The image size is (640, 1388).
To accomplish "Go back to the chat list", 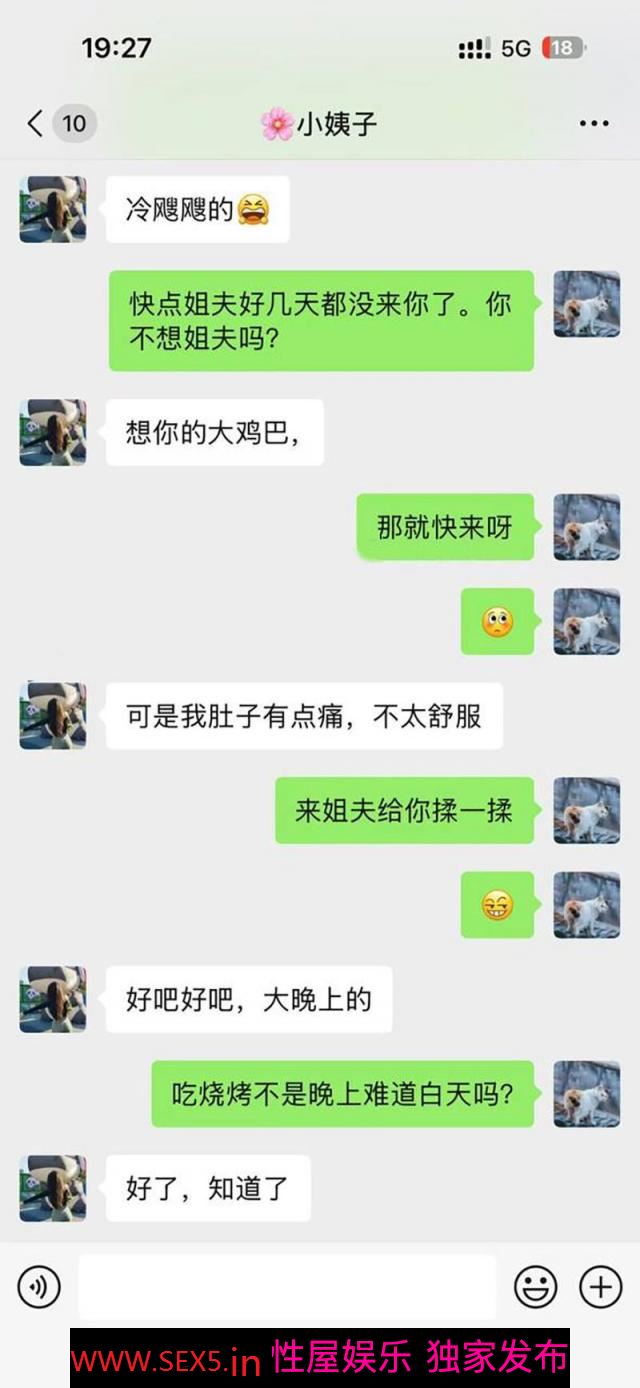I will (x=36, y=124).
